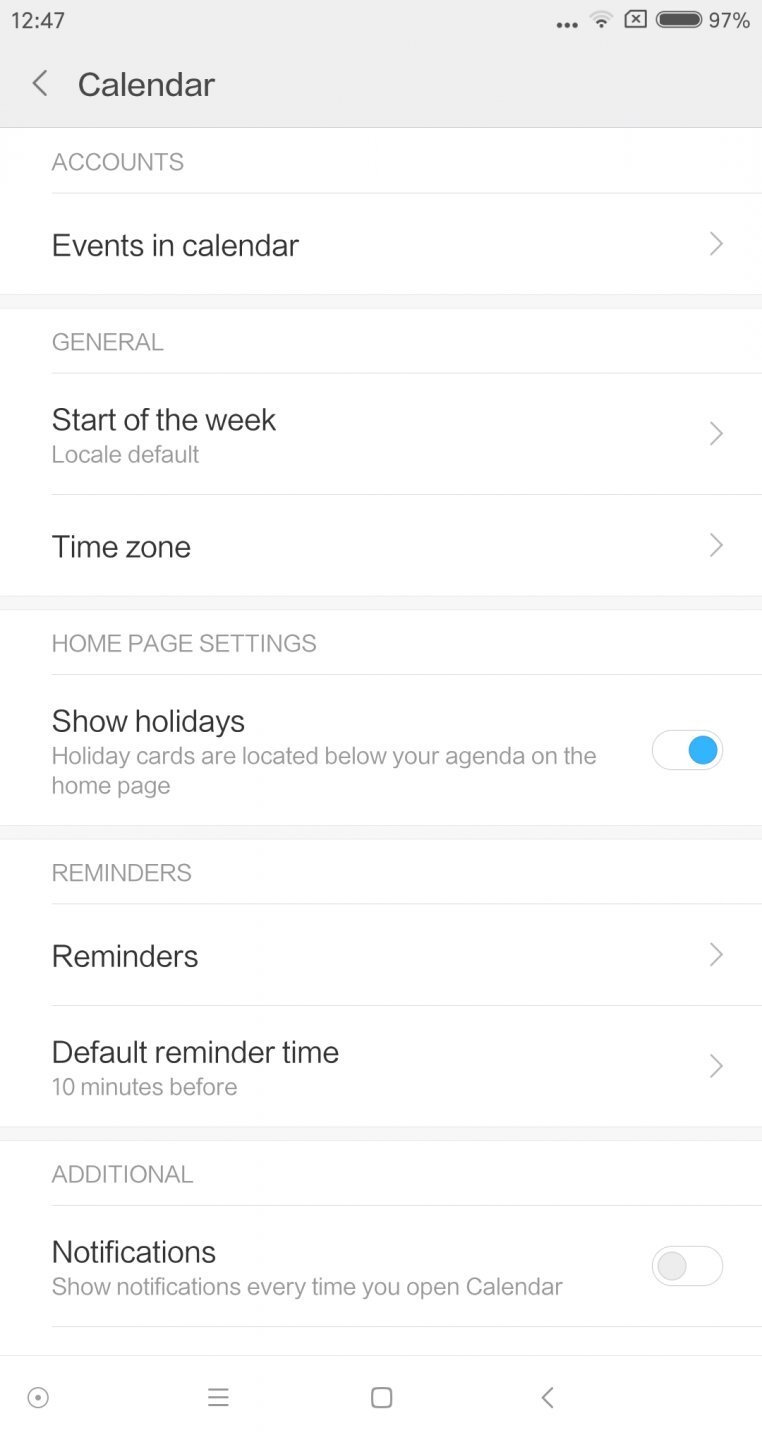Image resolution: width=762 pixels, height=1440 pixels.
Task: Open Start of the week setting
Action: pyautogui.click(x=380, y=434)
